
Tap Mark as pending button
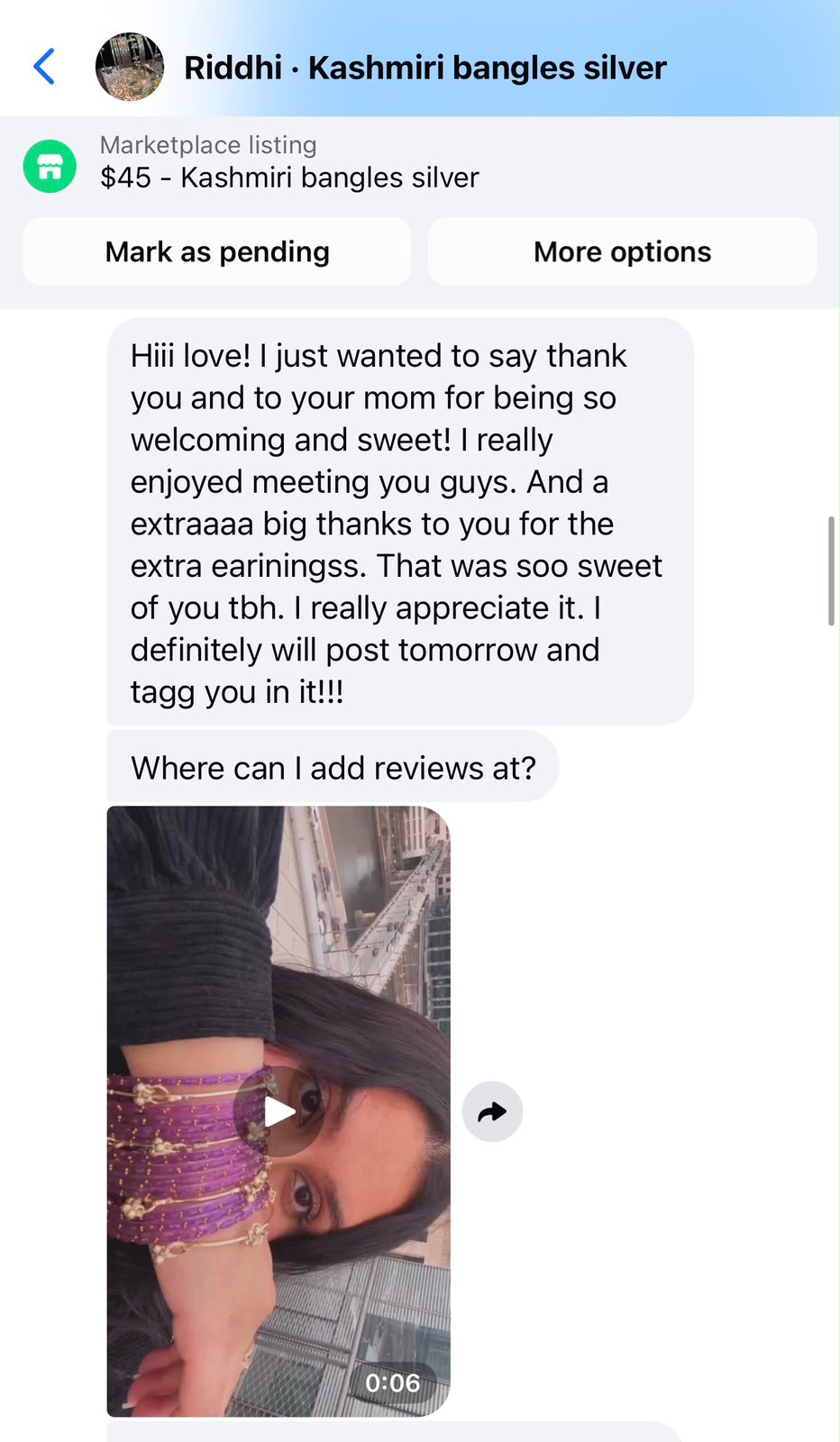click(217, 251)
